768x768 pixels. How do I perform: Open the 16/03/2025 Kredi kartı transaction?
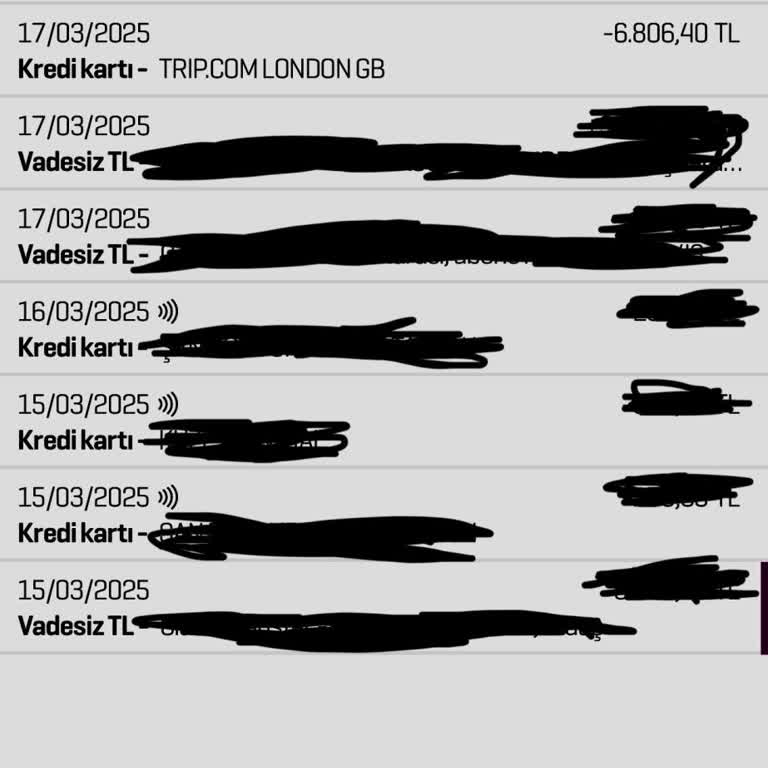[x=380, y=329]
